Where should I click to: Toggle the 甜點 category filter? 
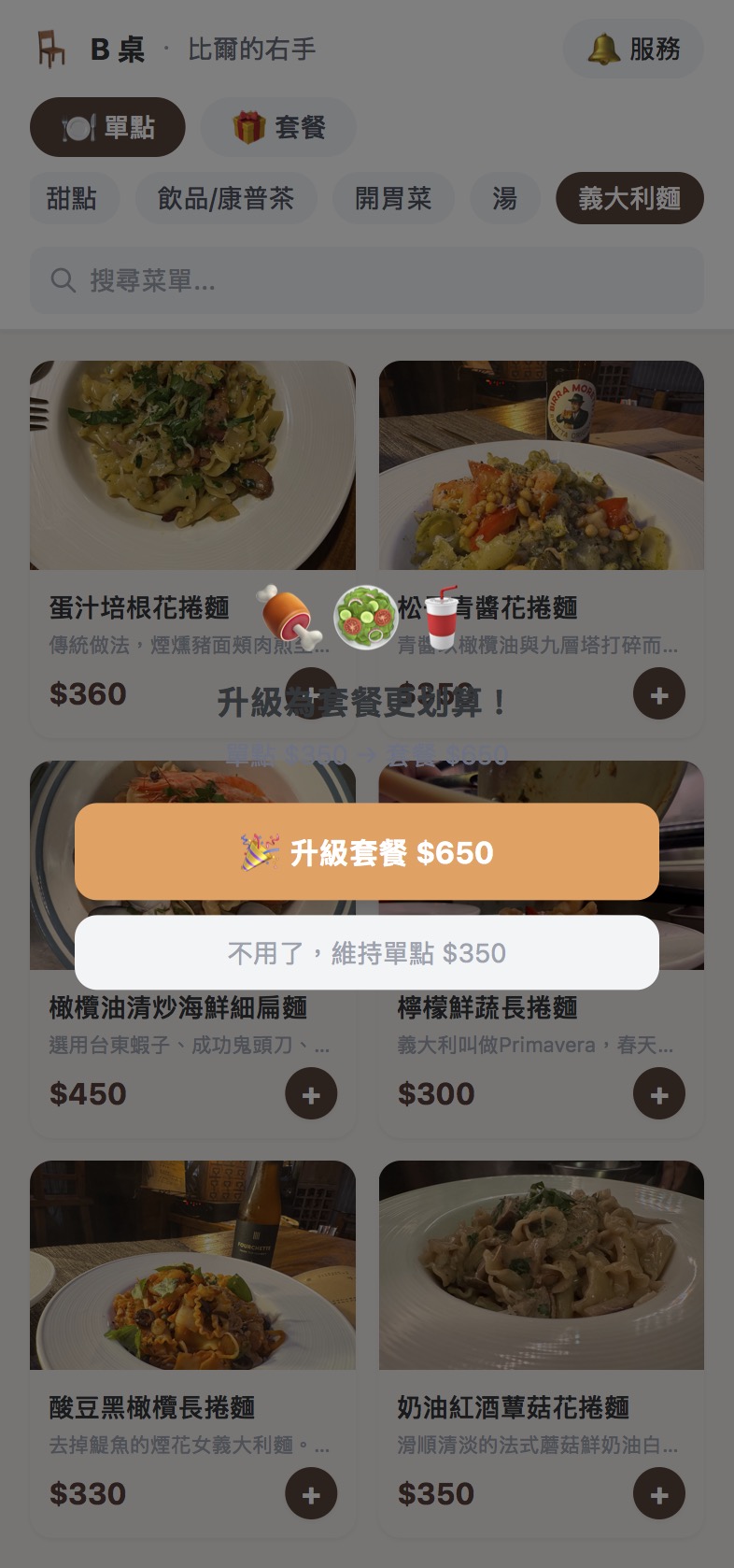click(x=74, y=198)
